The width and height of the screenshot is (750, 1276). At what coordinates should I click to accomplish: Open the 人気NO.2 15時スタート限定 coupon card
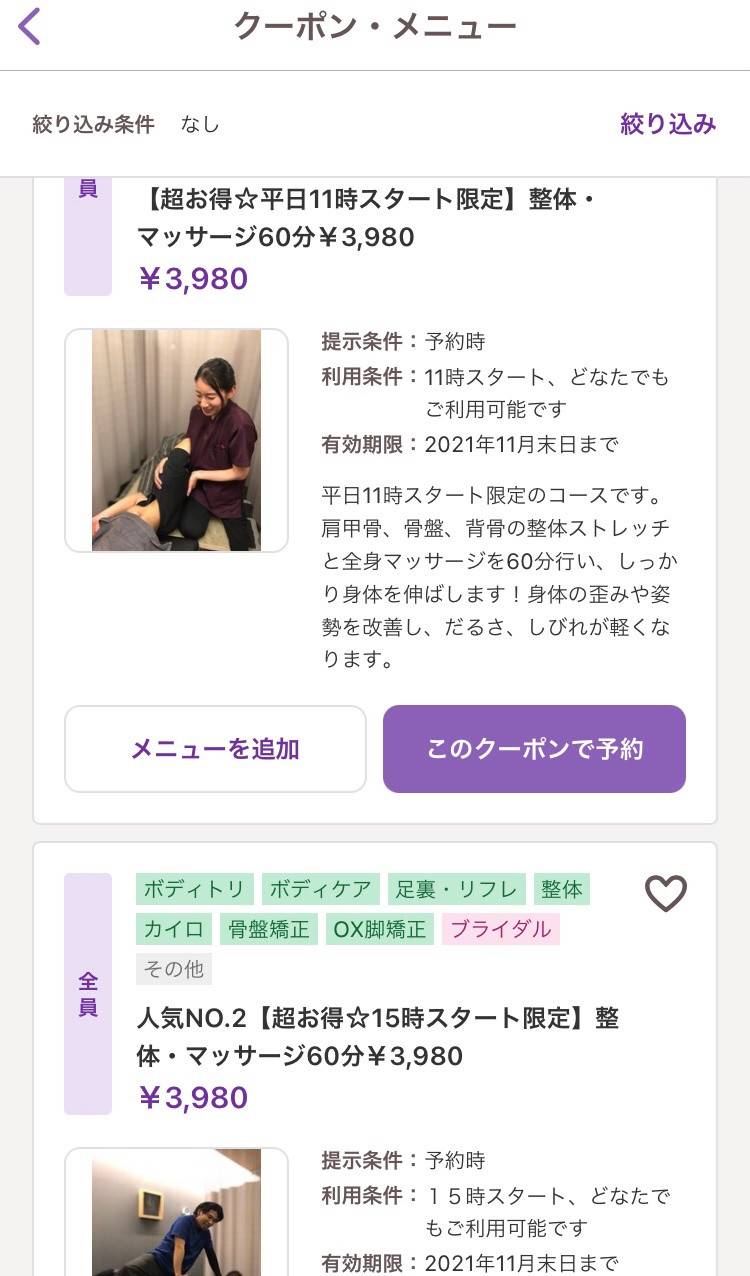coord(378,1037)
